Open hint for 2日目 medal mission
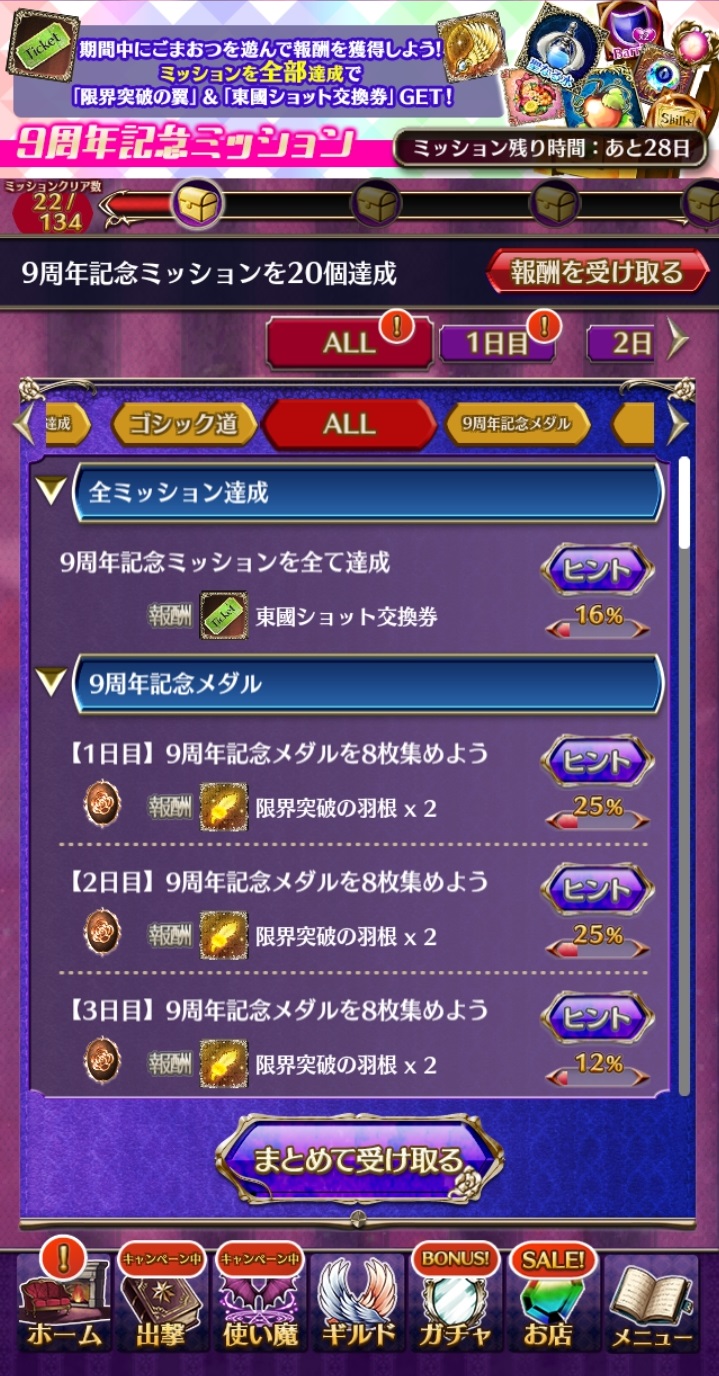Screen dimensions: 719x1376 597,890
